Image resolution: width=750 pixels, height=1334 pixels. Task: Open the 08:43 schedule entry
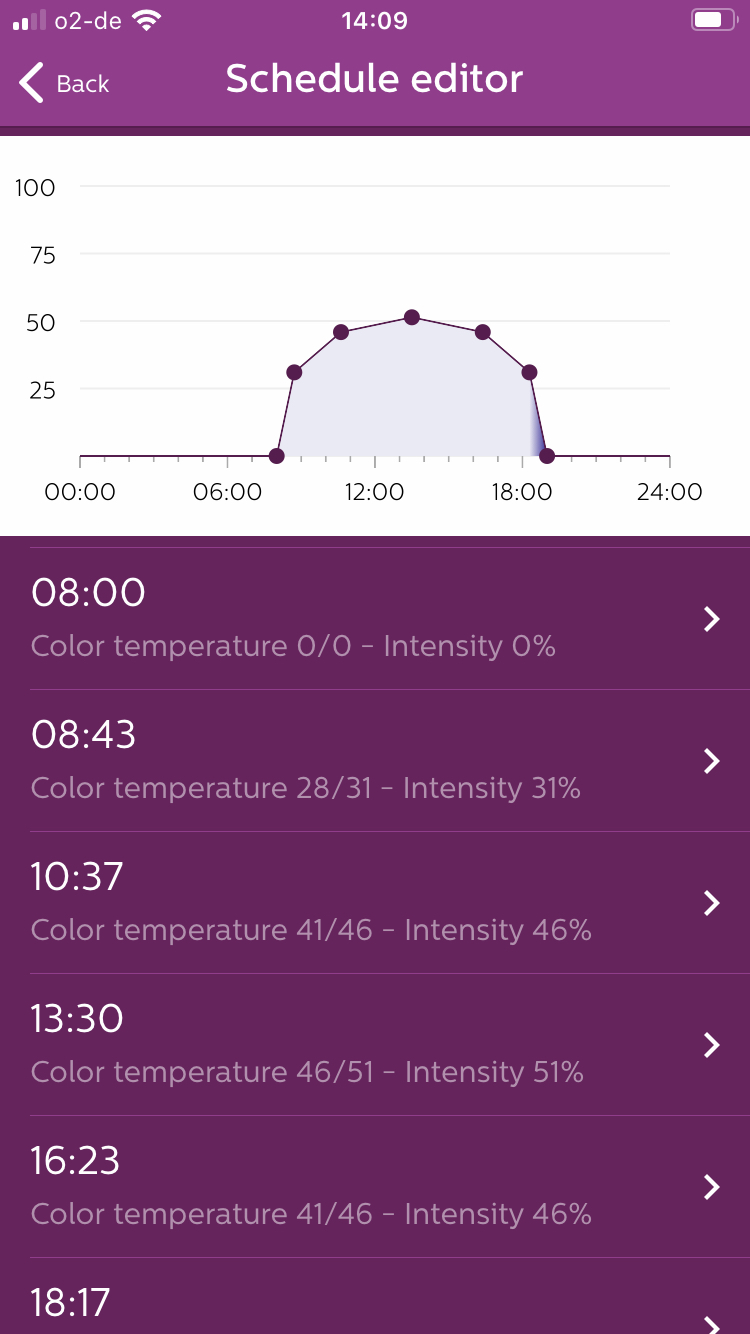375,760
